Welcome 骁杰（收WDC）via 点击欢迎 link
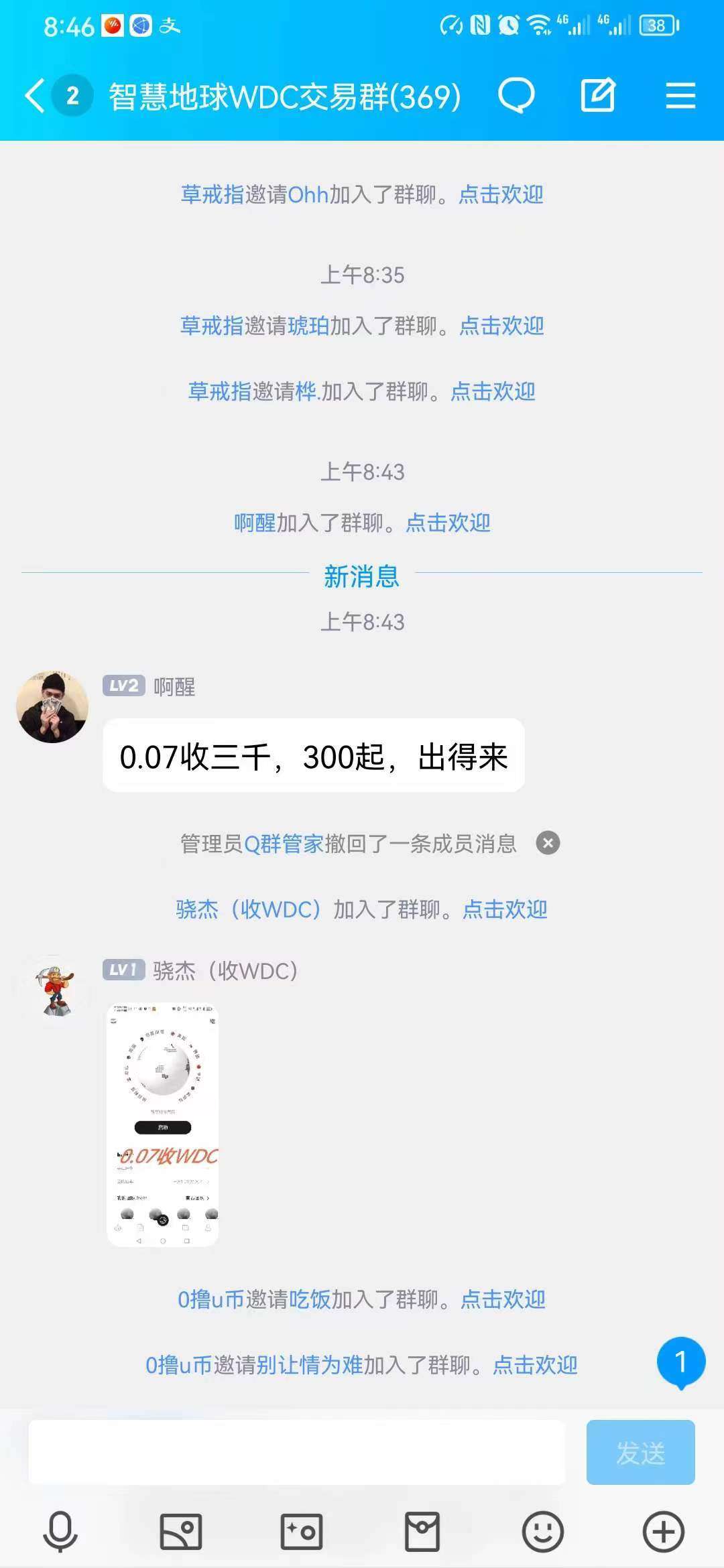The image size is (724, 1568). [505, 910]
